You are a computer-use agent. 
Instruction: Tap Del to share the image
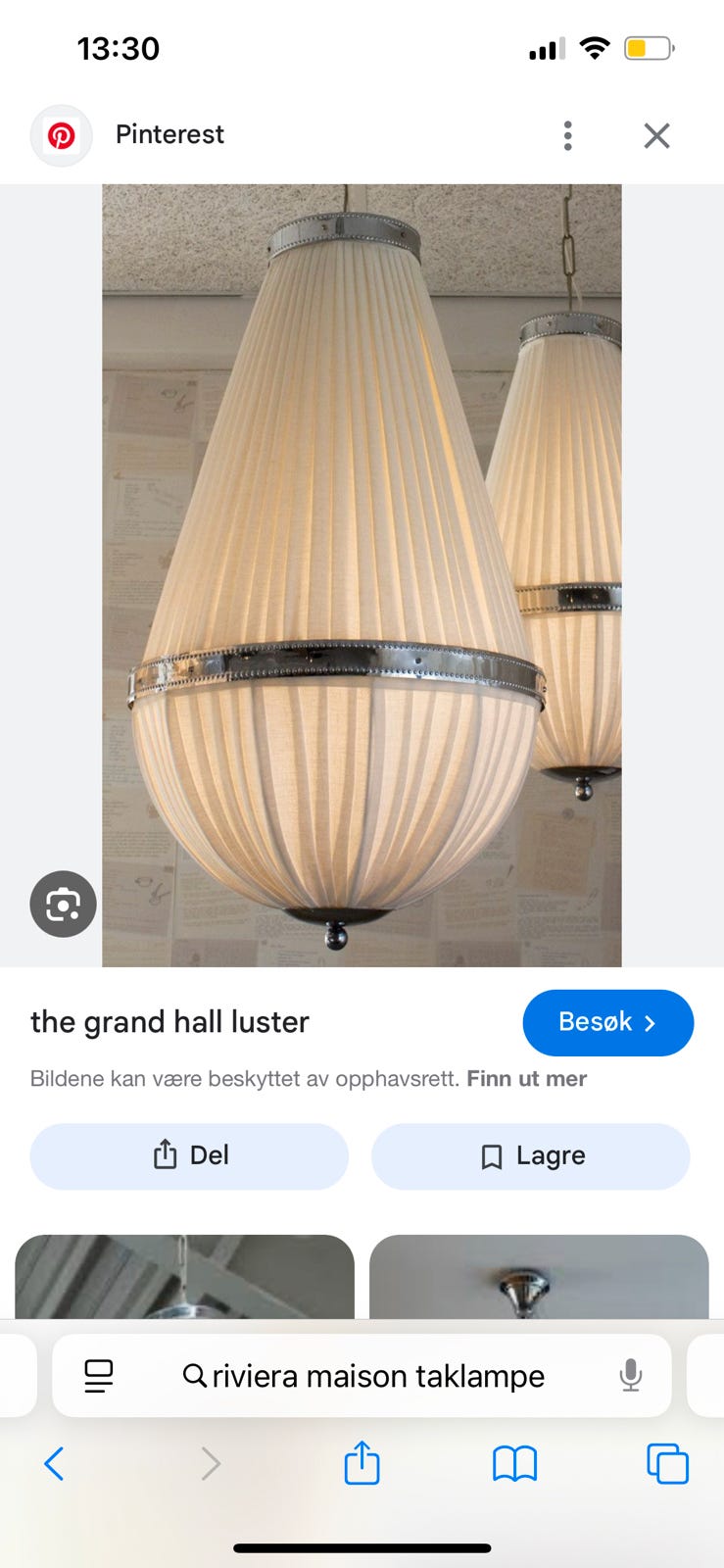click(x=189, y=1155)
